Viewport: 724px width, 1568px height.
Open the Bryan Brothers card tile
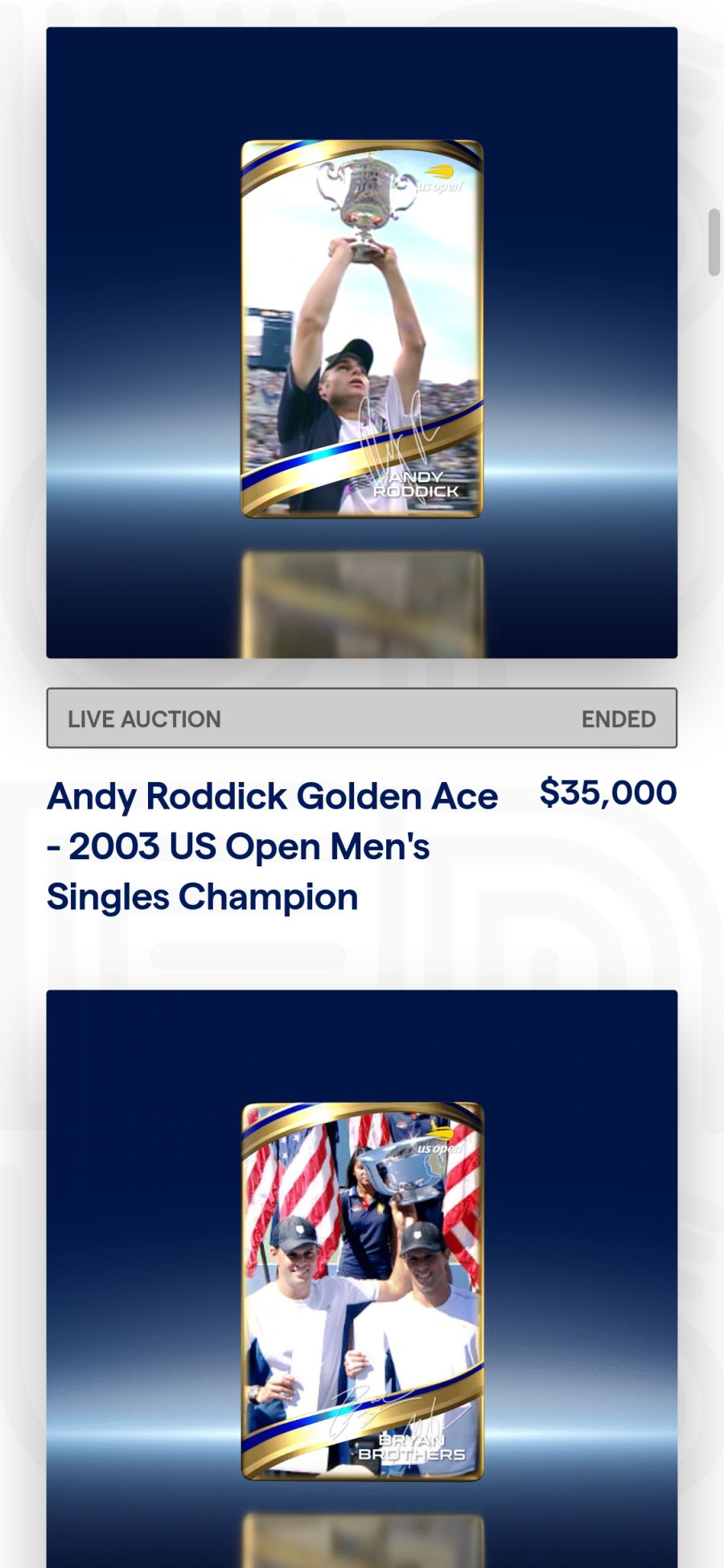(362, 1290)
